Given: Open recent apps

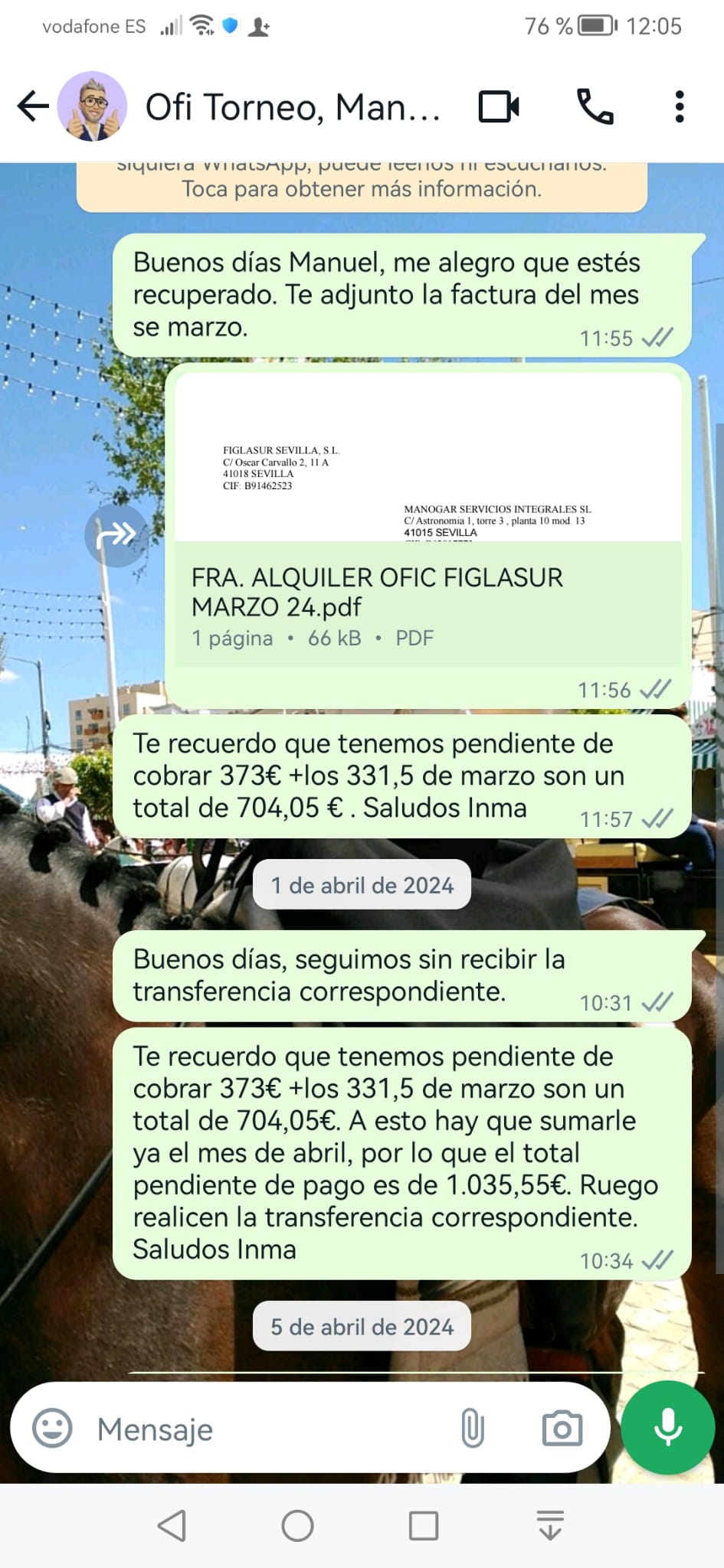Looking at the screenshot, I should click(x=423, y=1525).
